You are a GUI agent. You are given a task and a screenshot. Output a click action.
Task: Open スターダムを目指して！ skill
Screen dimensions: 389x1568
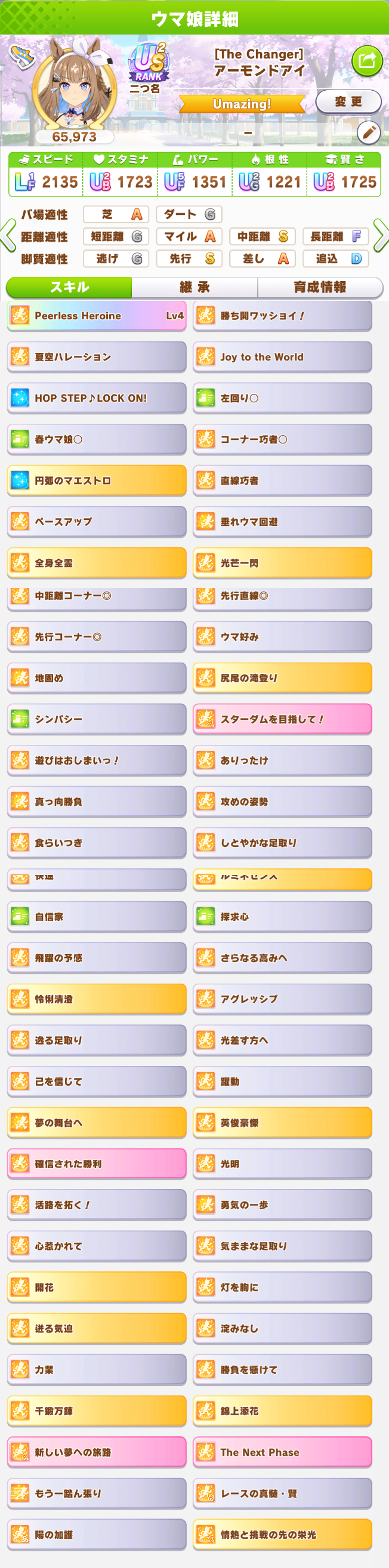coord(282,719)
